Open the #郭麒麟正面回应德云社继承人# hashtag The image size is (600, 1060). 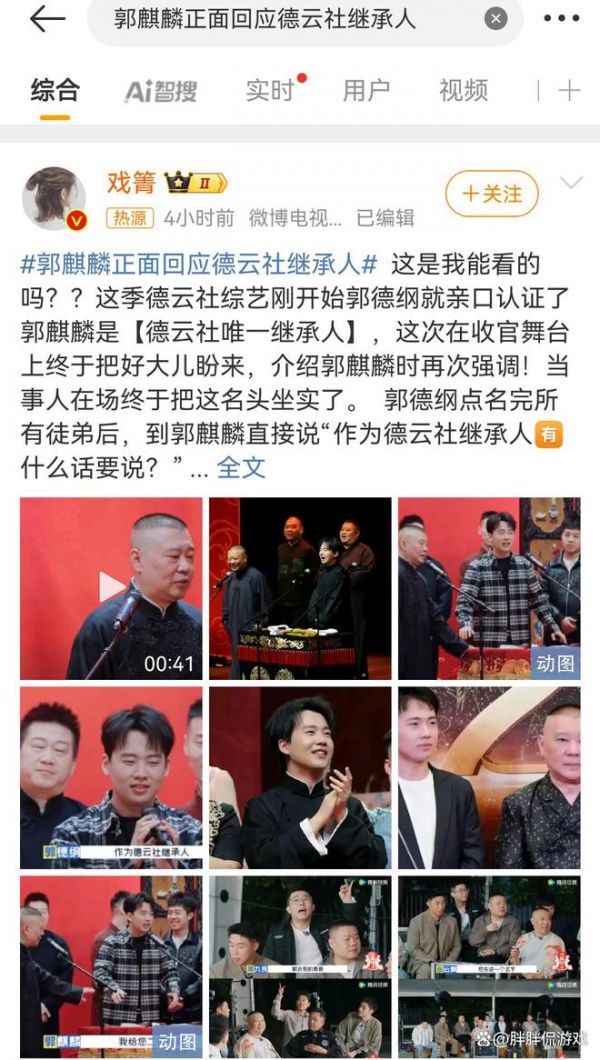coord(199,265)
